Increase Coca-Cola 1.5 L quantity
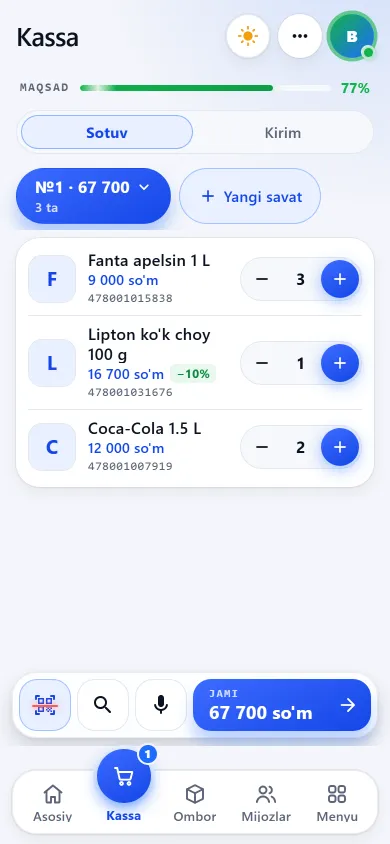Screen dimensions: 390x844 [339, 447]
